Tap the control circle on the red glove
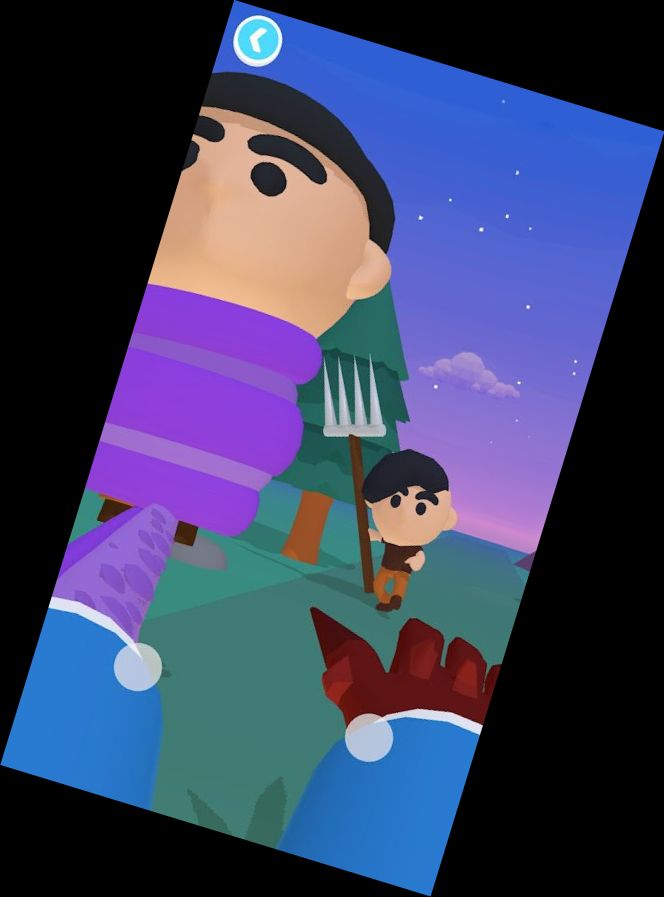Viewport: 664px width, 897px height. pos(369,738)
